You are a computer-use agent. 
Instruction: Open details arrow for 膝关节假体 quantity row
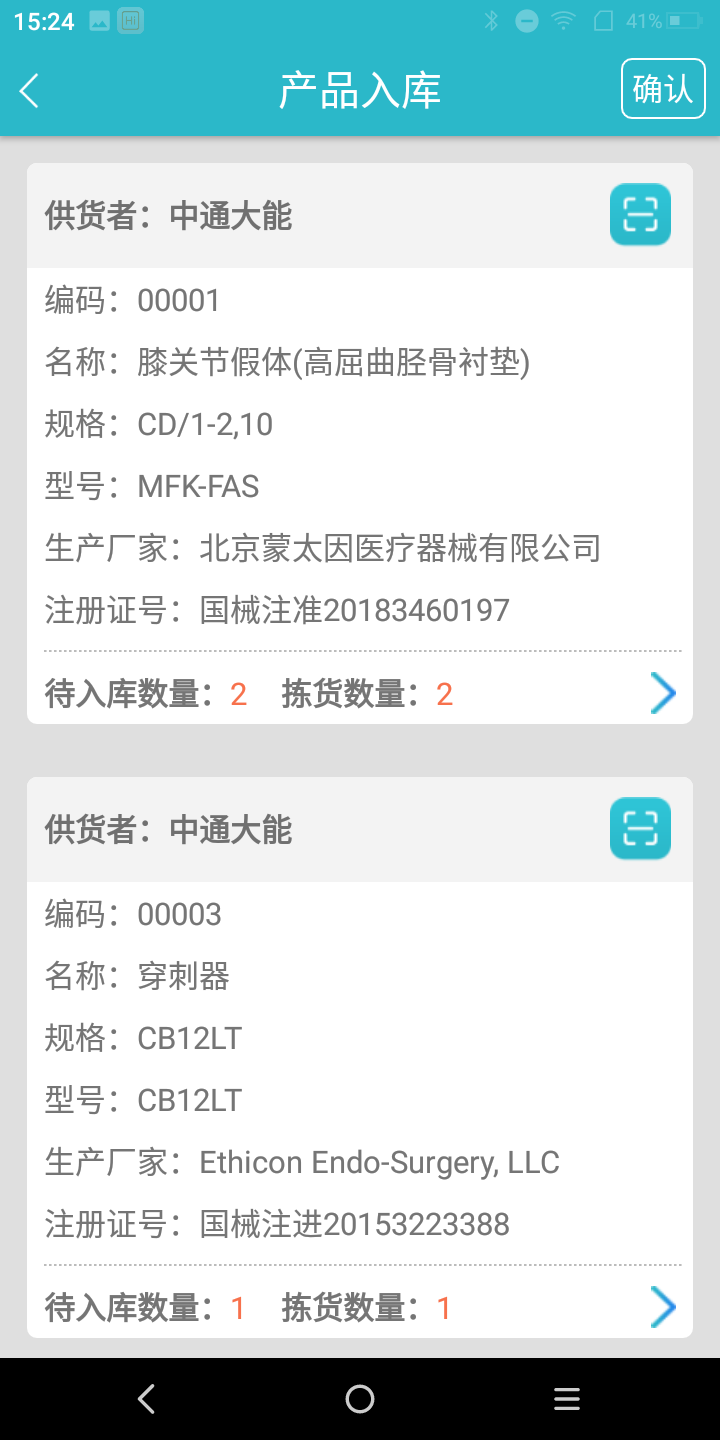pos(663,693)
